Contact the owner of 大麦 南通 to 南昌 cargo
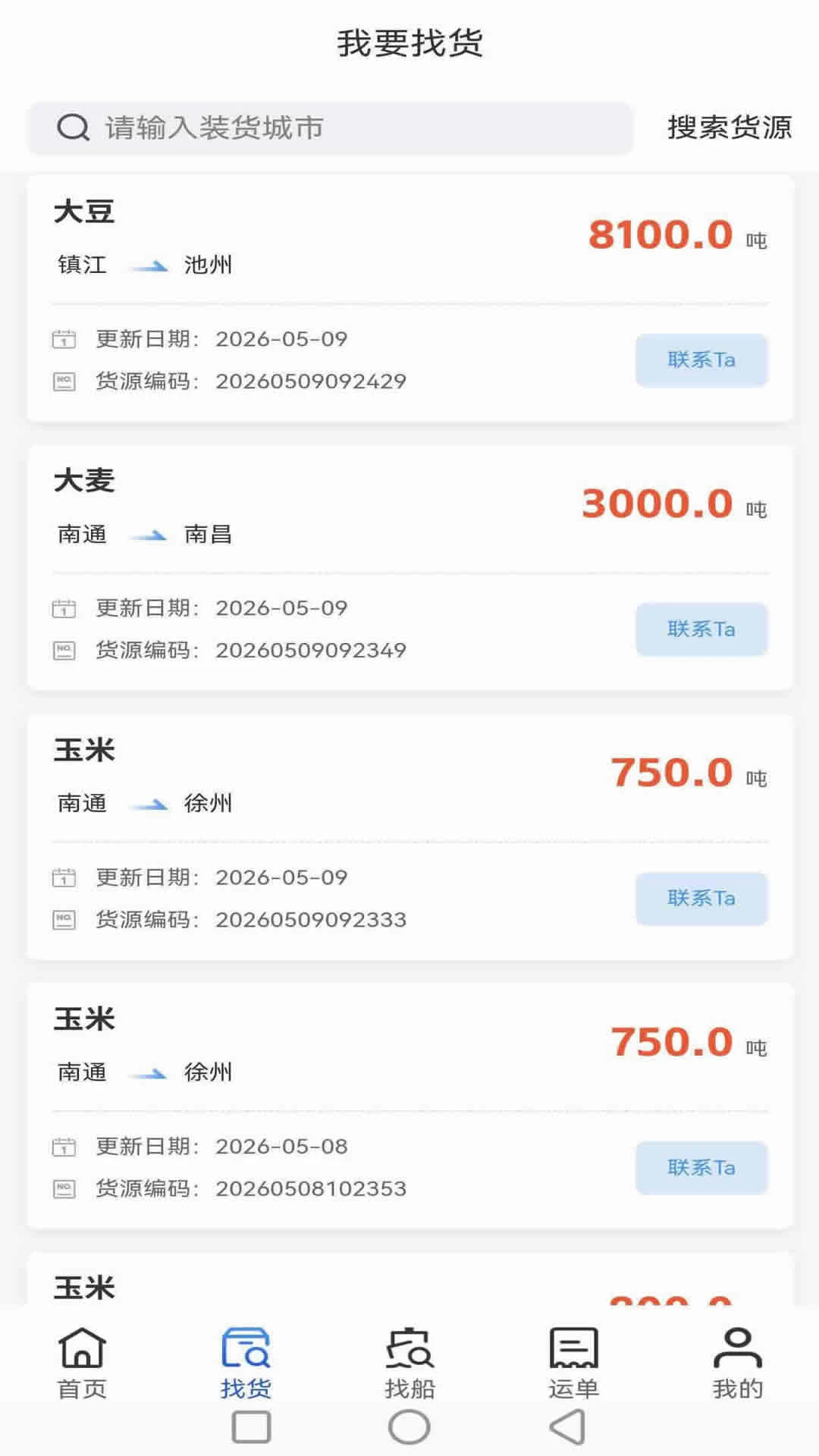819x1456 pixels. (701, 629)
